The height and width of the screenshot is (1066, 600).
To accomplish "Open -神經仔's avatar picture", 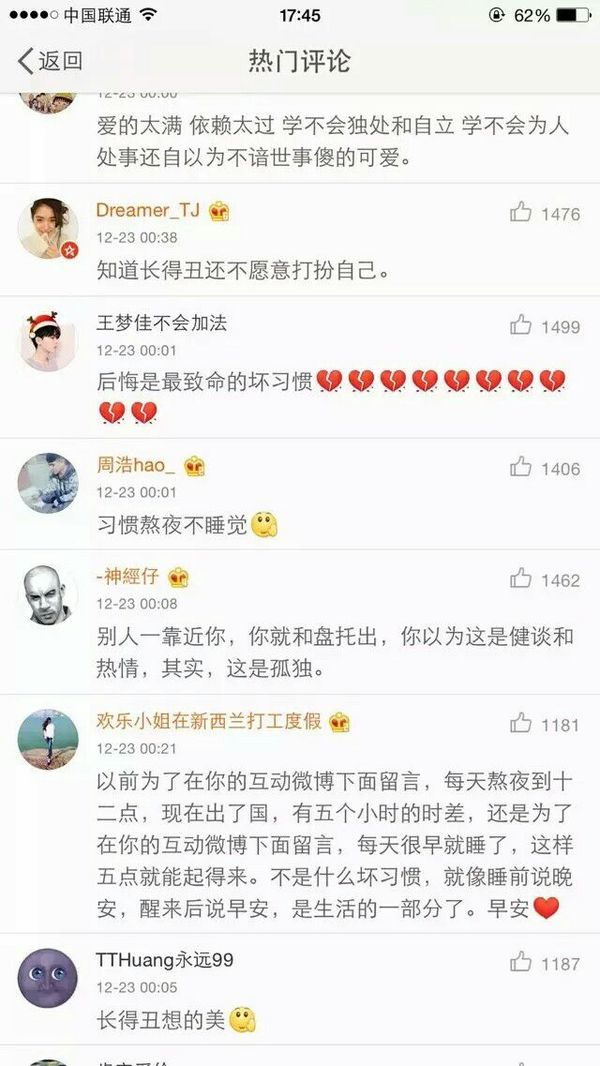I will [x=48, y=595].
